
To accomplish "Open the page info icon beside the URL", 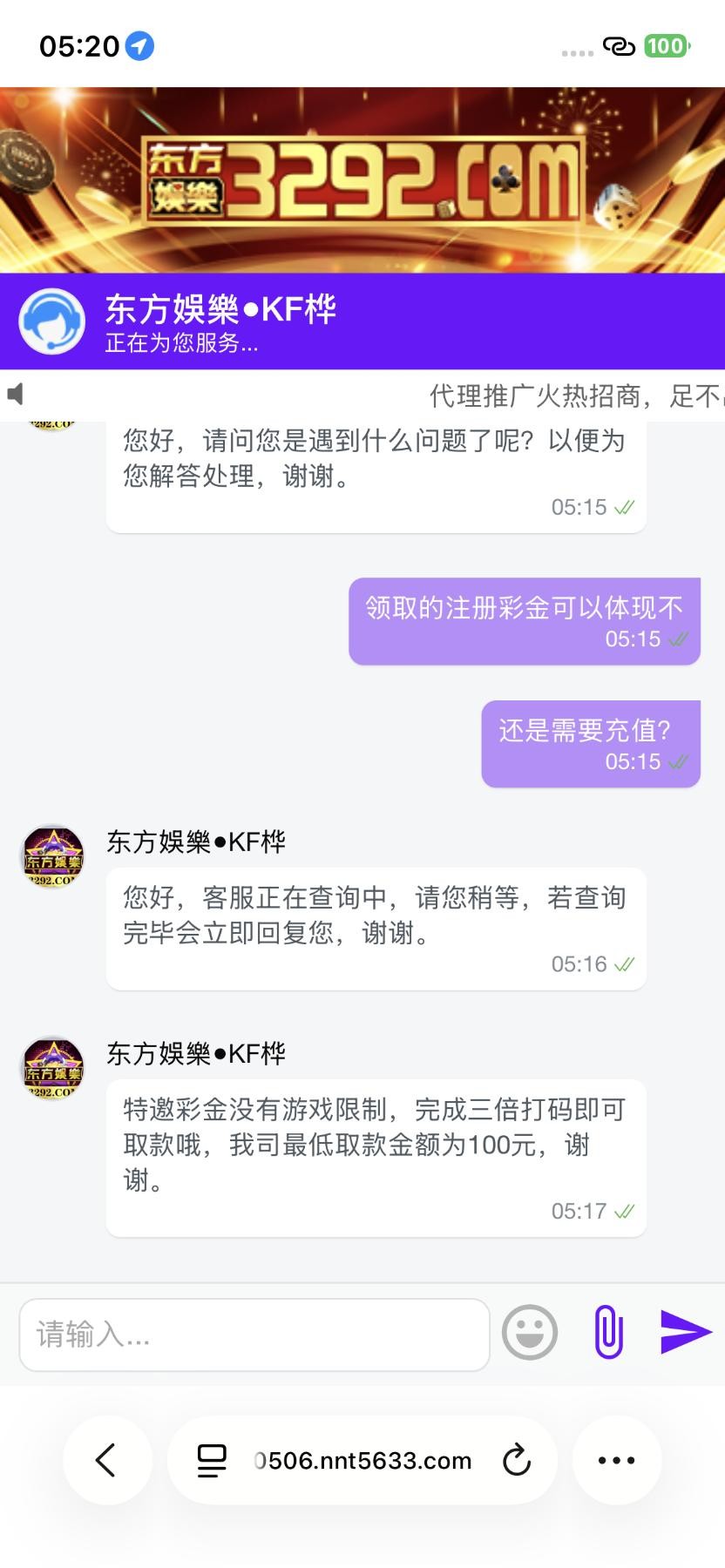I will (x=212, y=1460).
